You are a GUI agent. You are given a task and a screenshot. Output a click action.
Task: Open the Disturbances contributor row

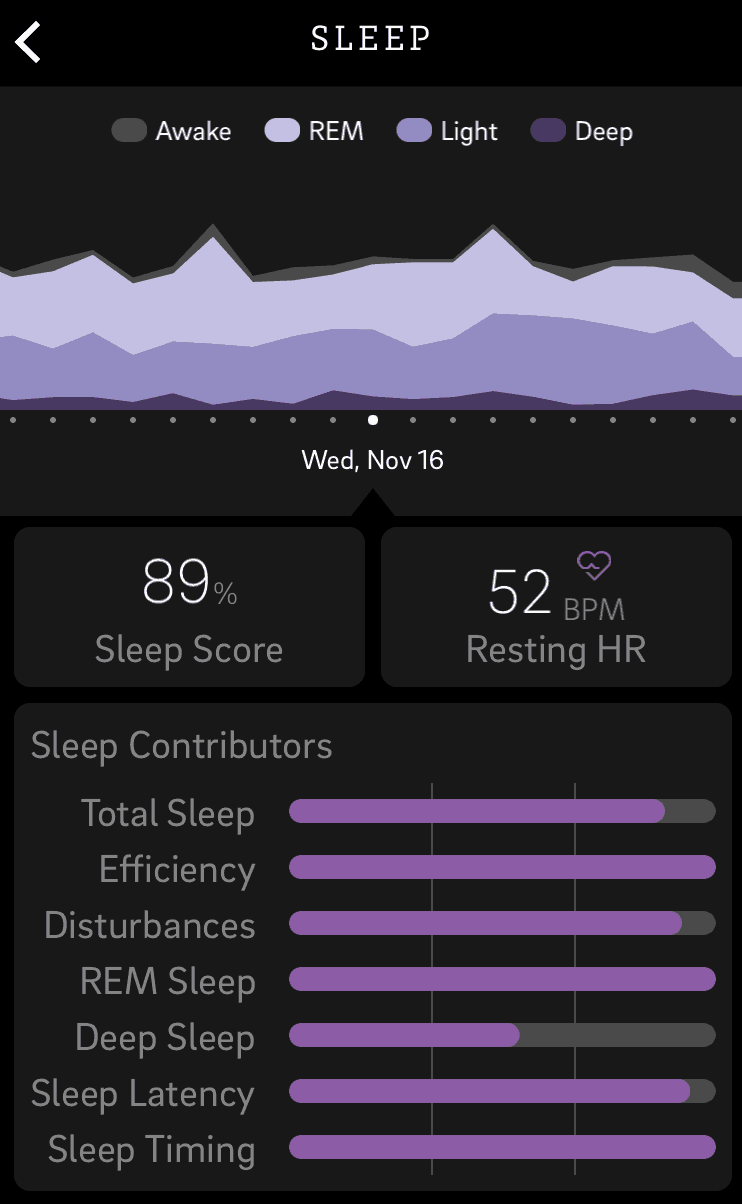tap(372, 924)
